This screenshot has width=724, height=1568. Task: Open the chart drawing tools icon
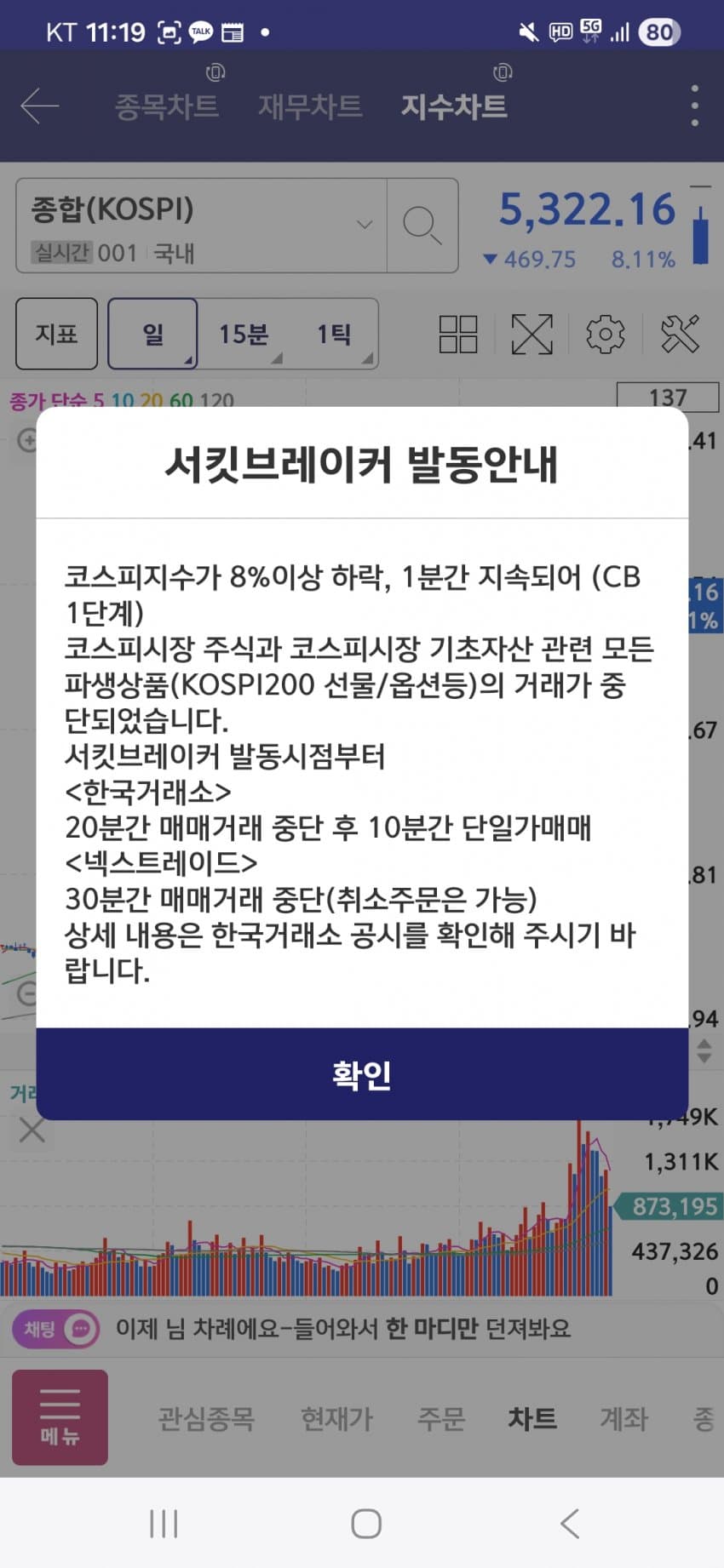click(x=680, y=334)
